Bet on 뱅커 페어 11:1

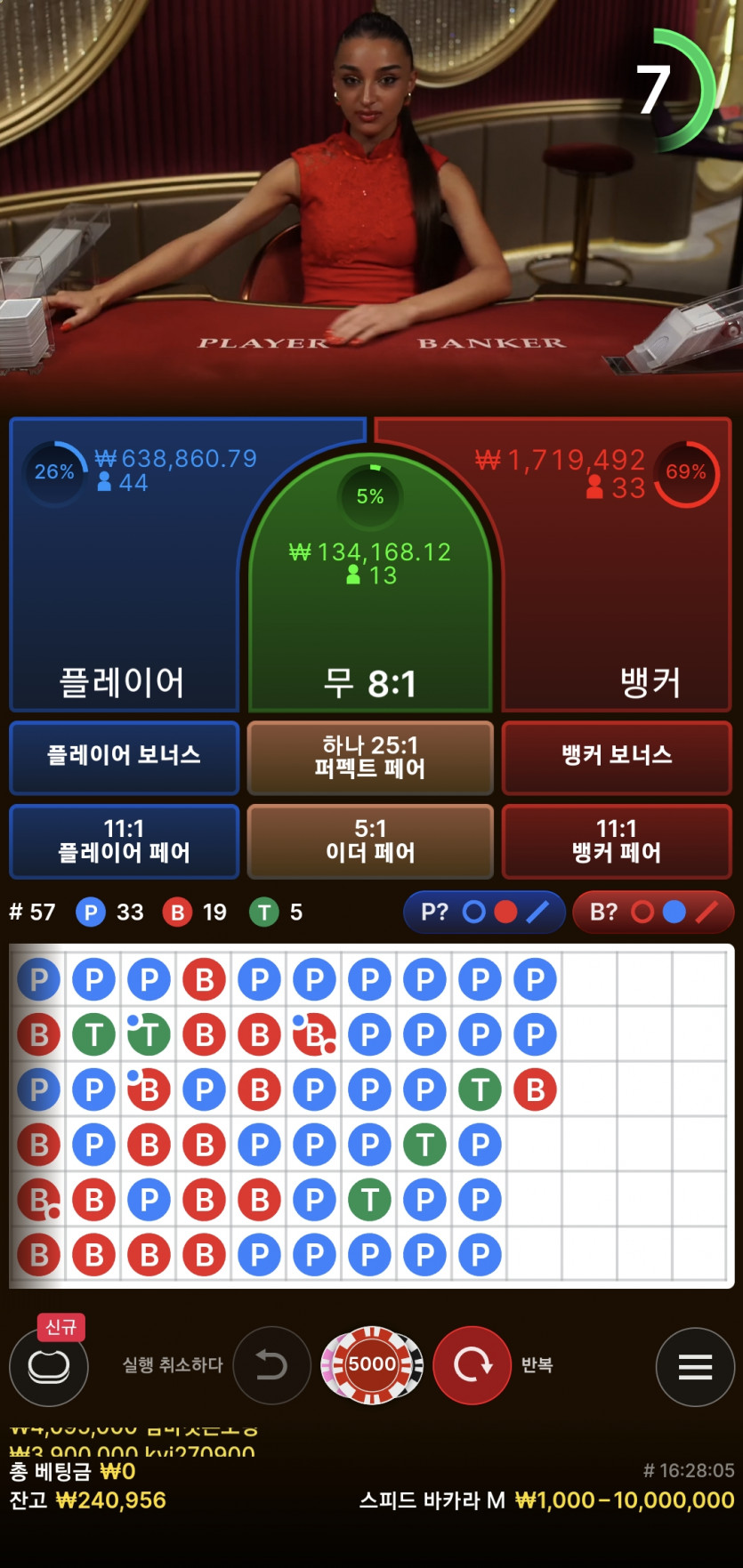pyautogui.click(x=616, y=840)
